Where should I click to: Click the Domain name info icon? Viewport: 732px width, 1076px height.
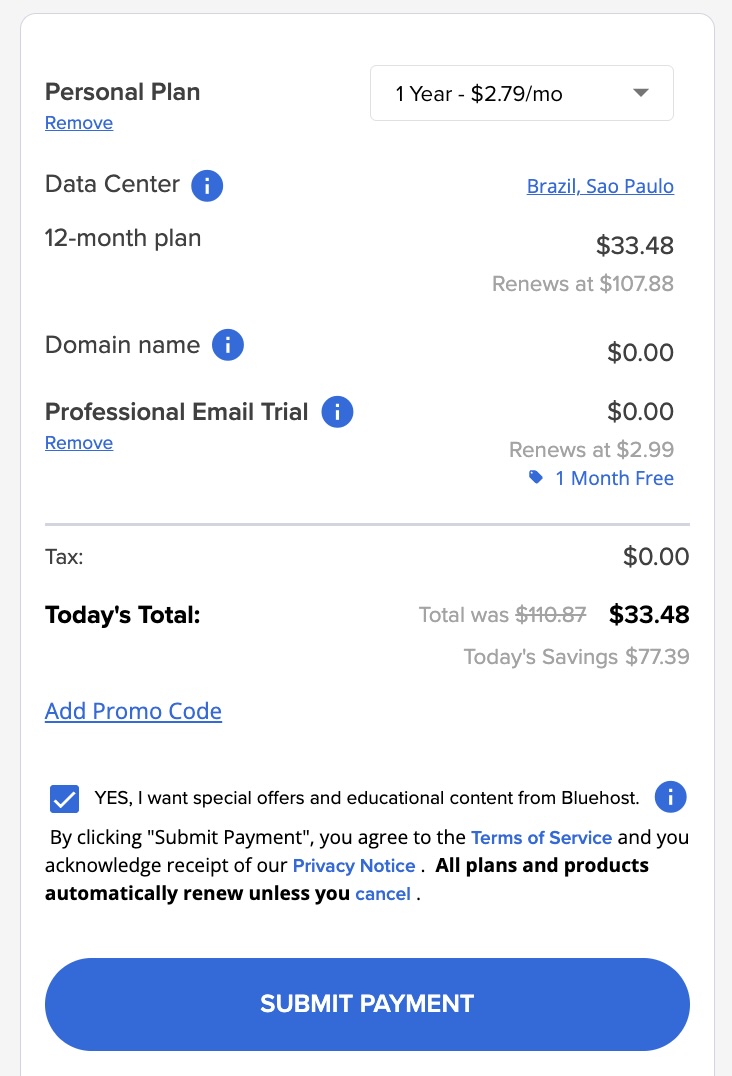(227, 344)
